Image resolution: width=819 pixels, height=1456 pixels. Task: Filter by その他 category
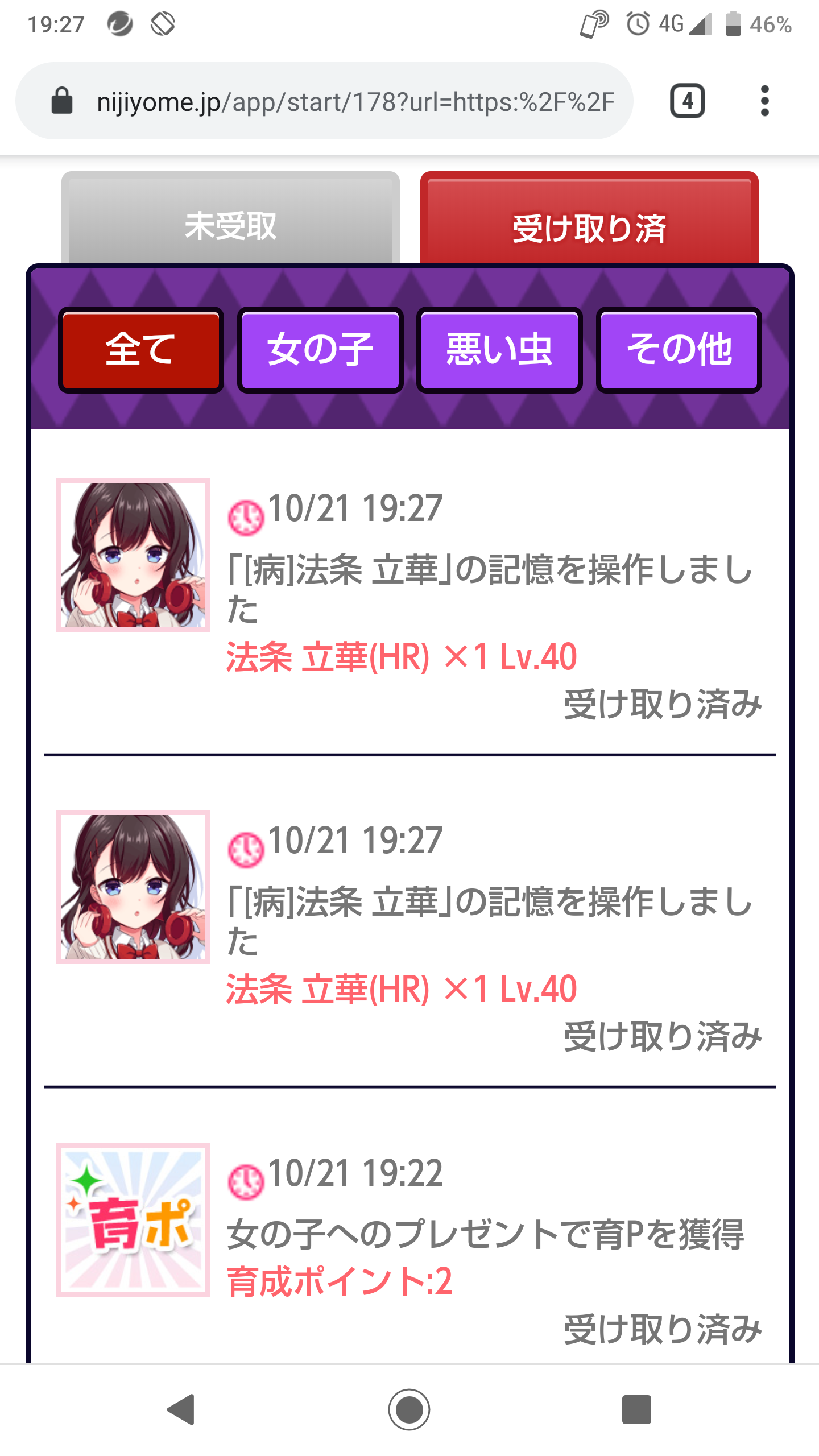[679, 350]
